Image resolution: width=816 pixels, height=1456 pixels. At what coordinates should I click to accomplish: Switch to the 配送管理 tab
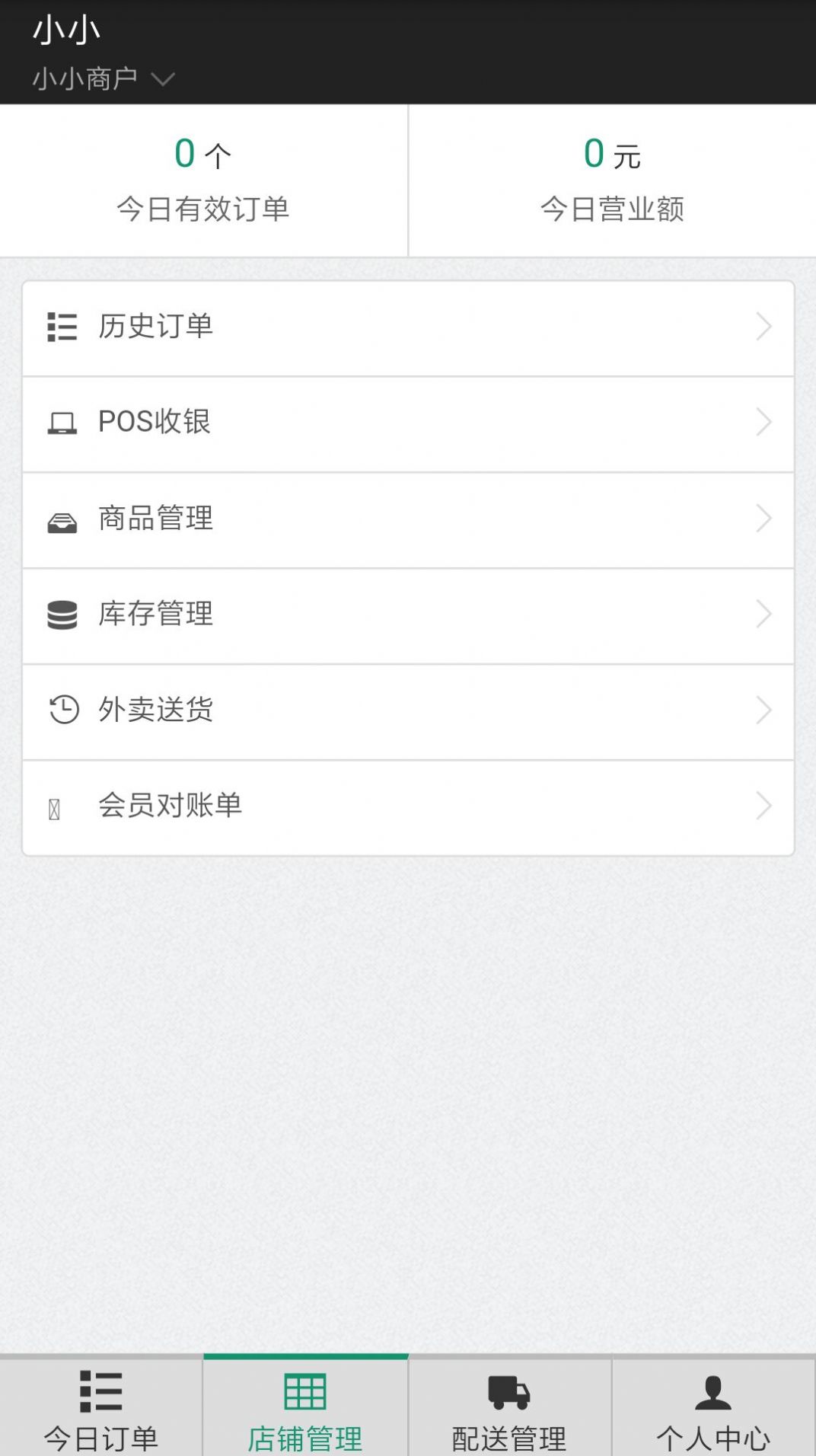(x=509, y=1407)
